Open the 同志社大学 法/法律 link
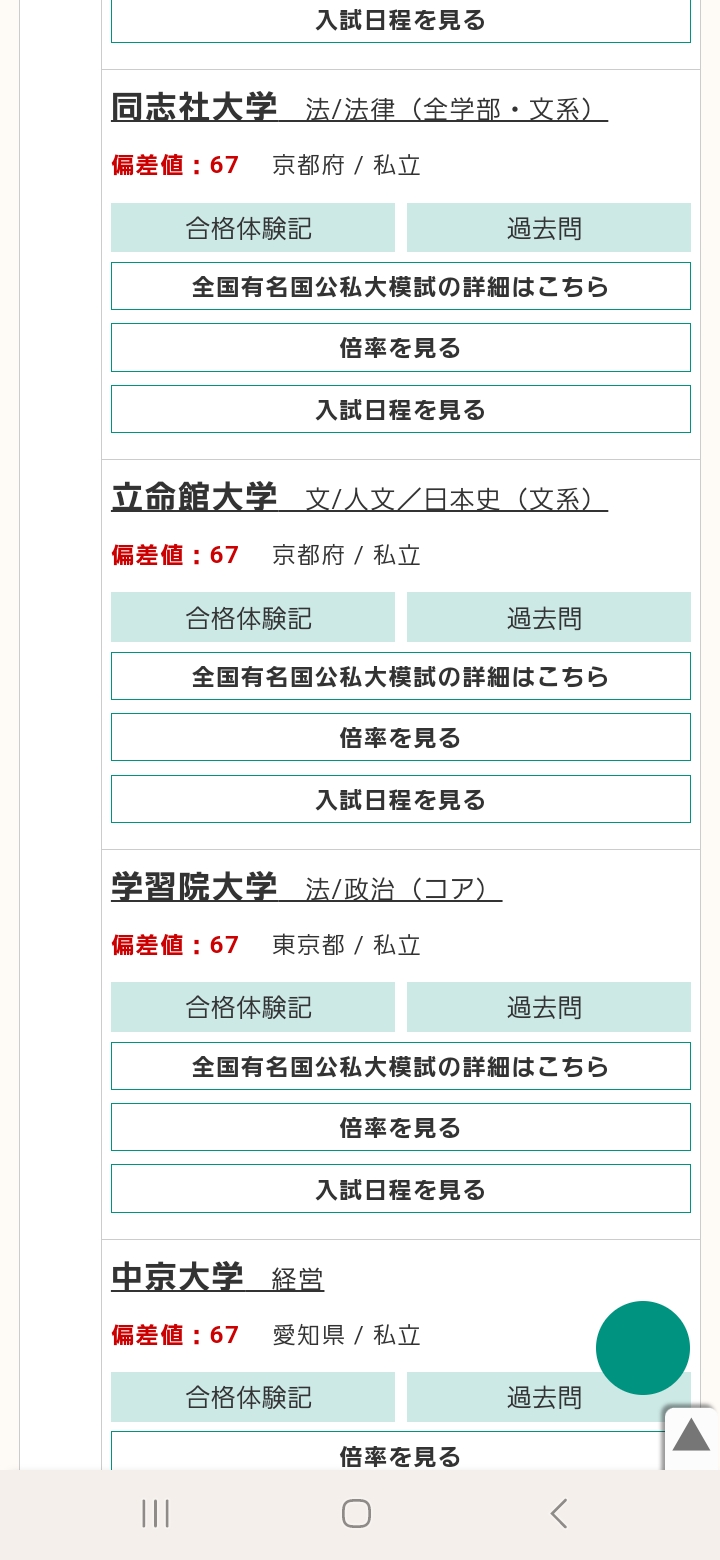 point(358,108)
